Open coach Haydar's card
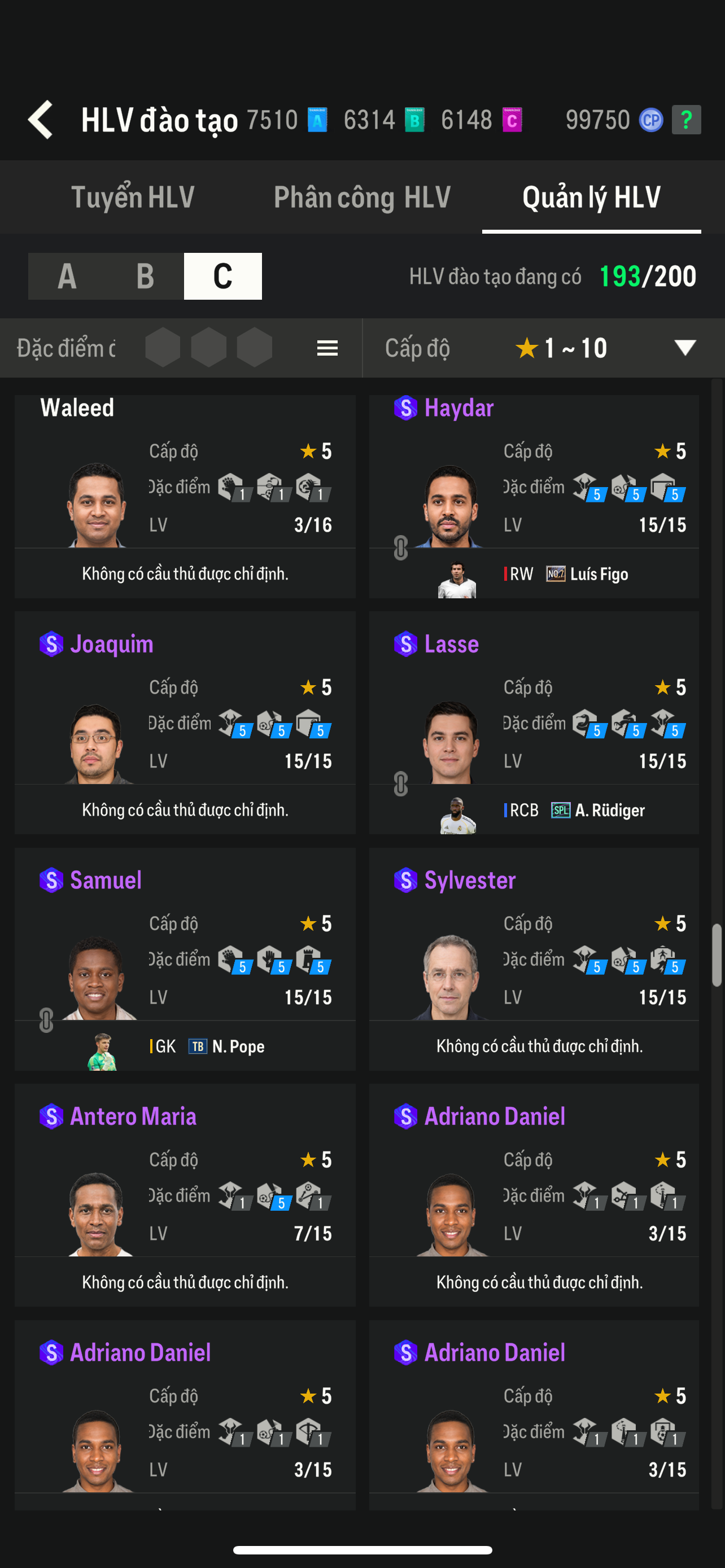Image resolution: width=725 pixels, height=1568 pixels. tap(533, 487)
